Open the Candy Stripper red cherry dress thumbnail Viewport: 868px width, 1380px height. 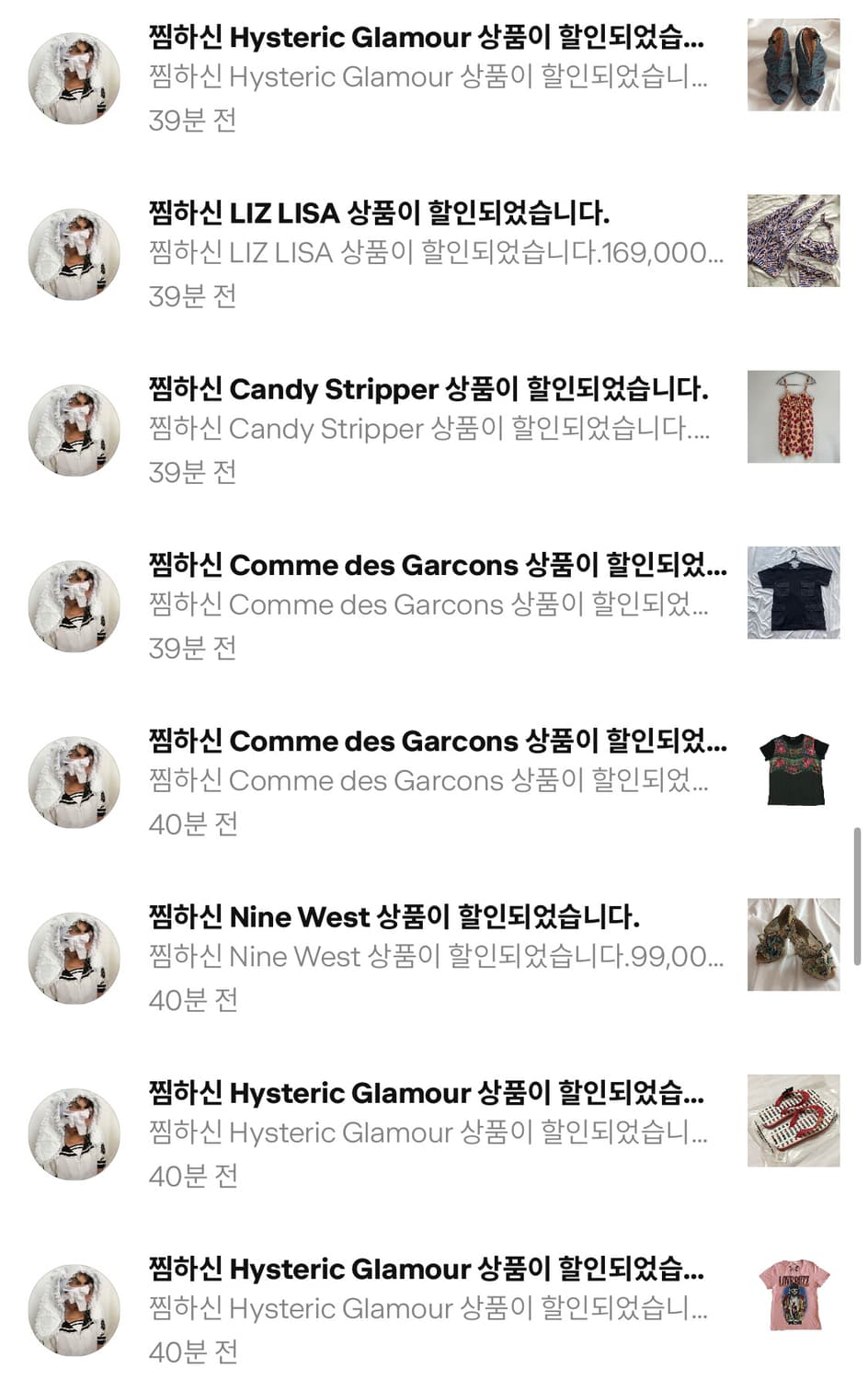pos(794,416)
